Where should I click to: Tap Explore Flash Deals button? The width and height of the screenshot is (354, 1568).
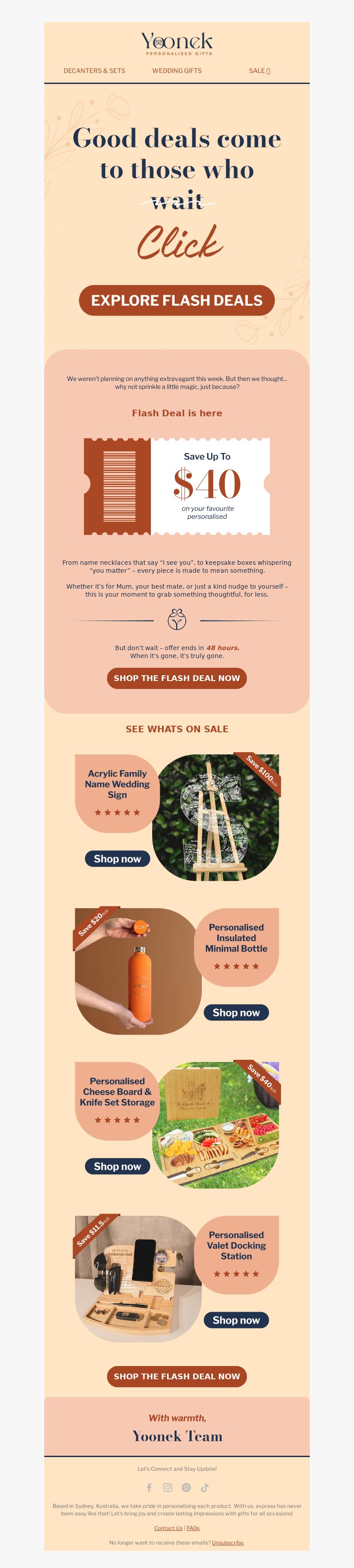tap(177, 300)
